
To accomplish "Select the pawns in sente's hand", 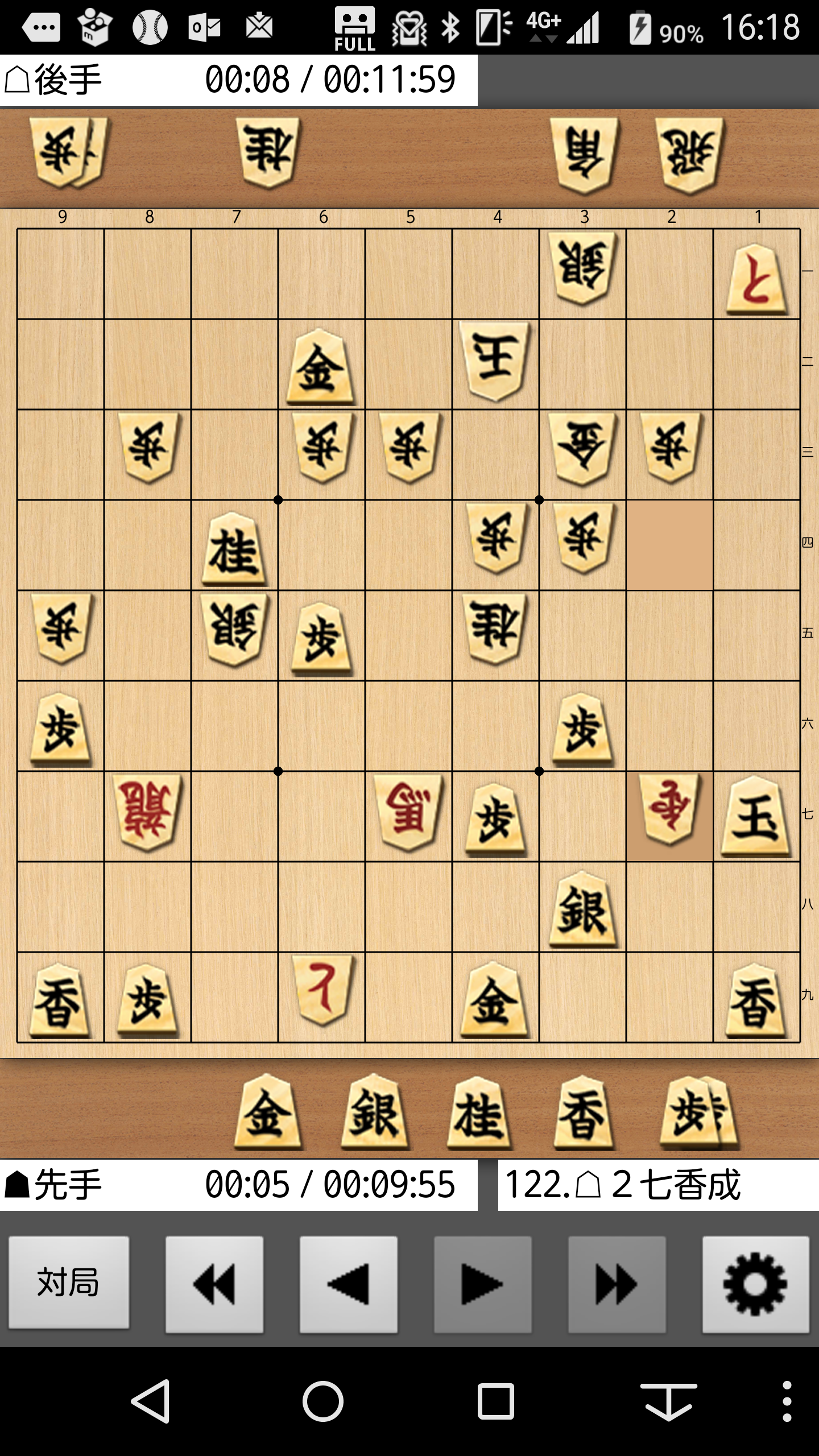I will 698,1112.
